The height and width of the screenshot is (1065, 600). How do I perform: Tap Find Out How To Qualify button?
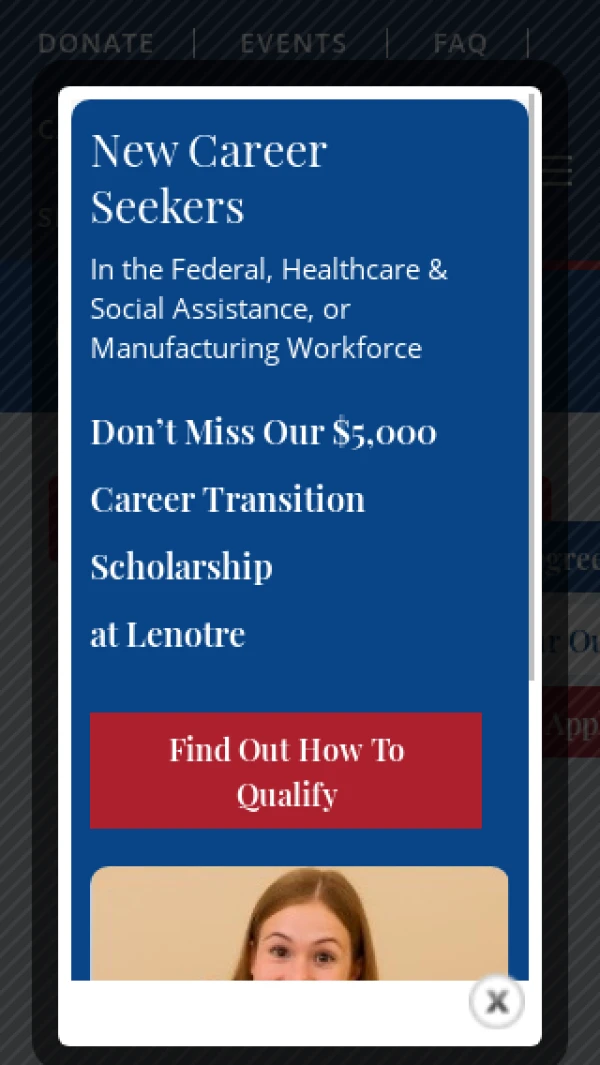(286, 771)
